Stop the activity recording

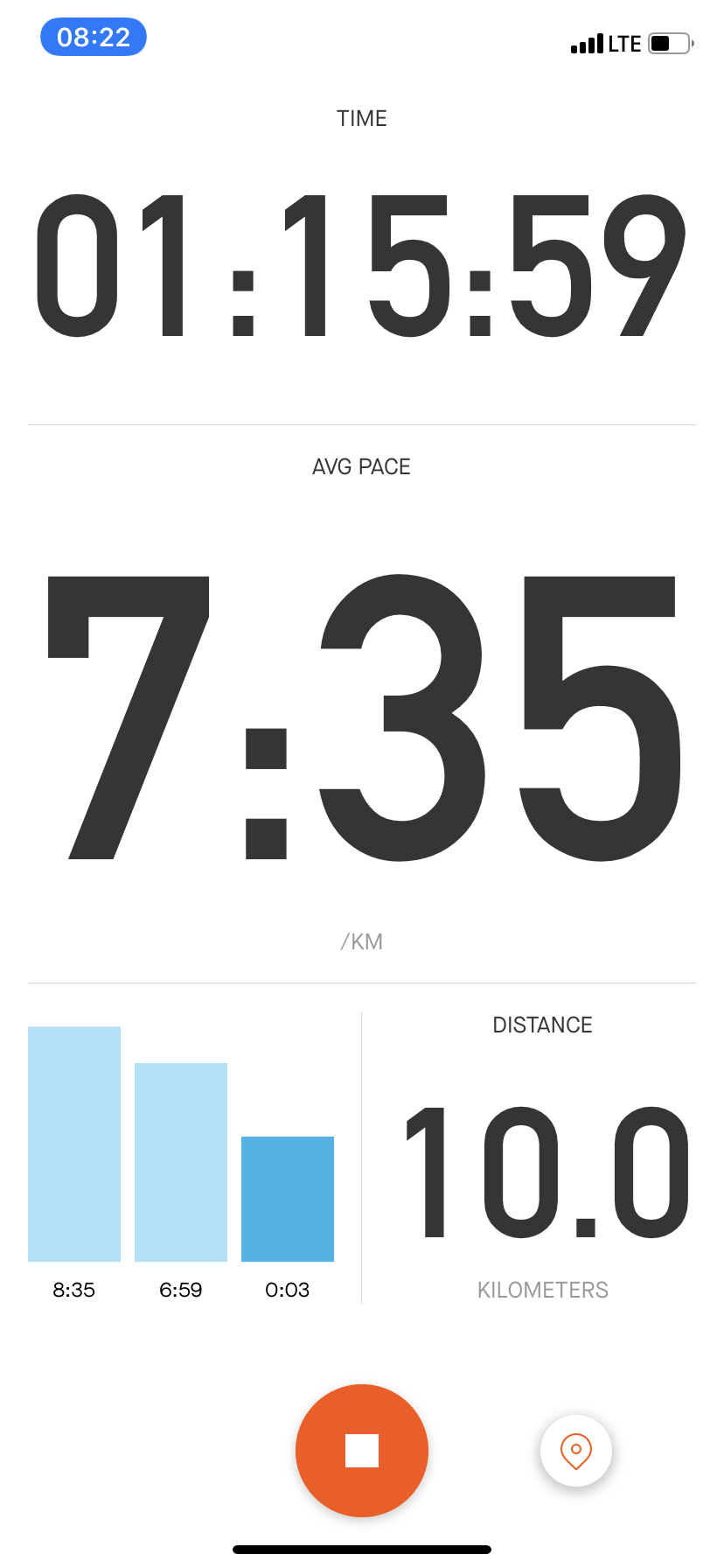point(361,1450)
